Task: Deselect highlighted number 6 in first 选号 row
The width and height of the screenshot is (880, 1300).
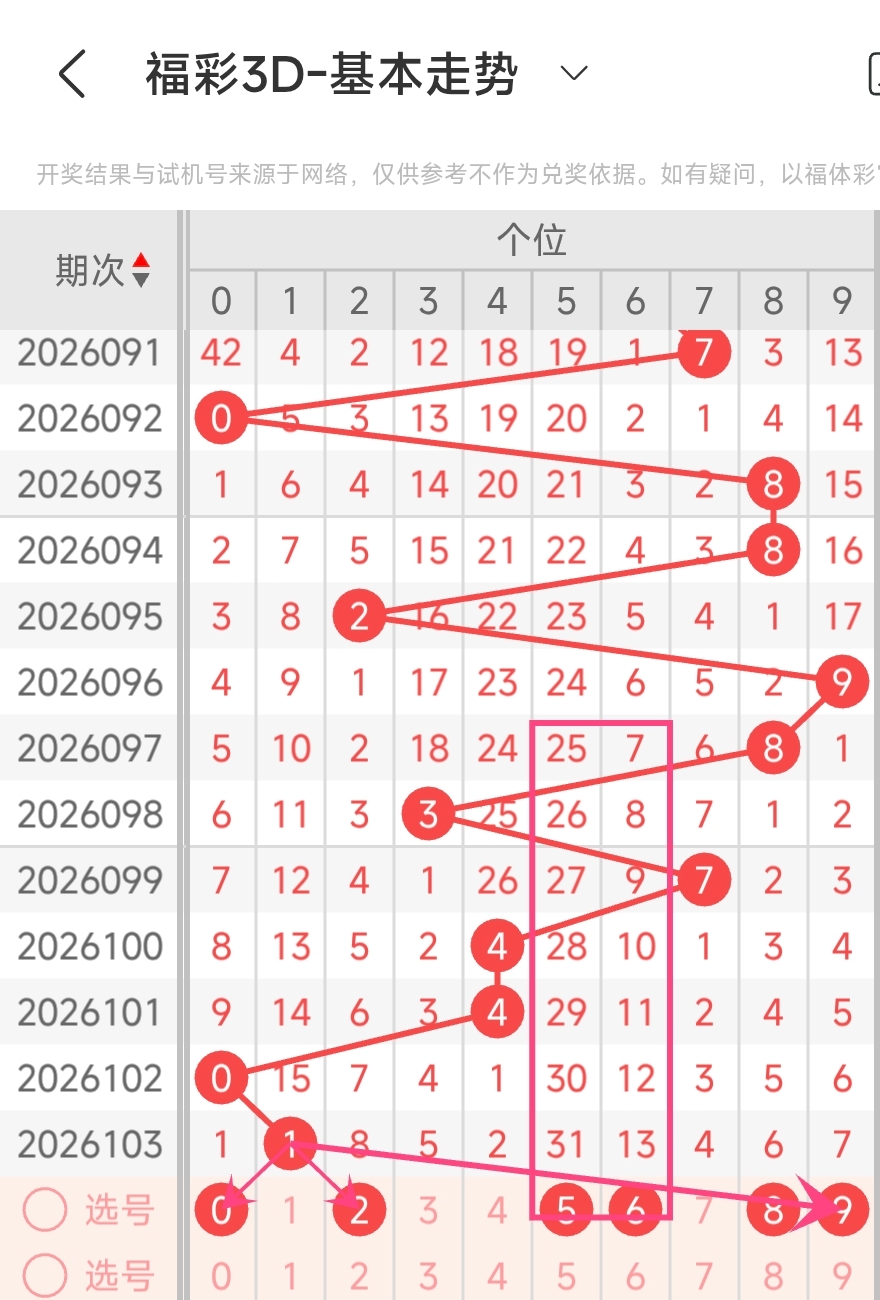Action: click(x=635, y=1211)
